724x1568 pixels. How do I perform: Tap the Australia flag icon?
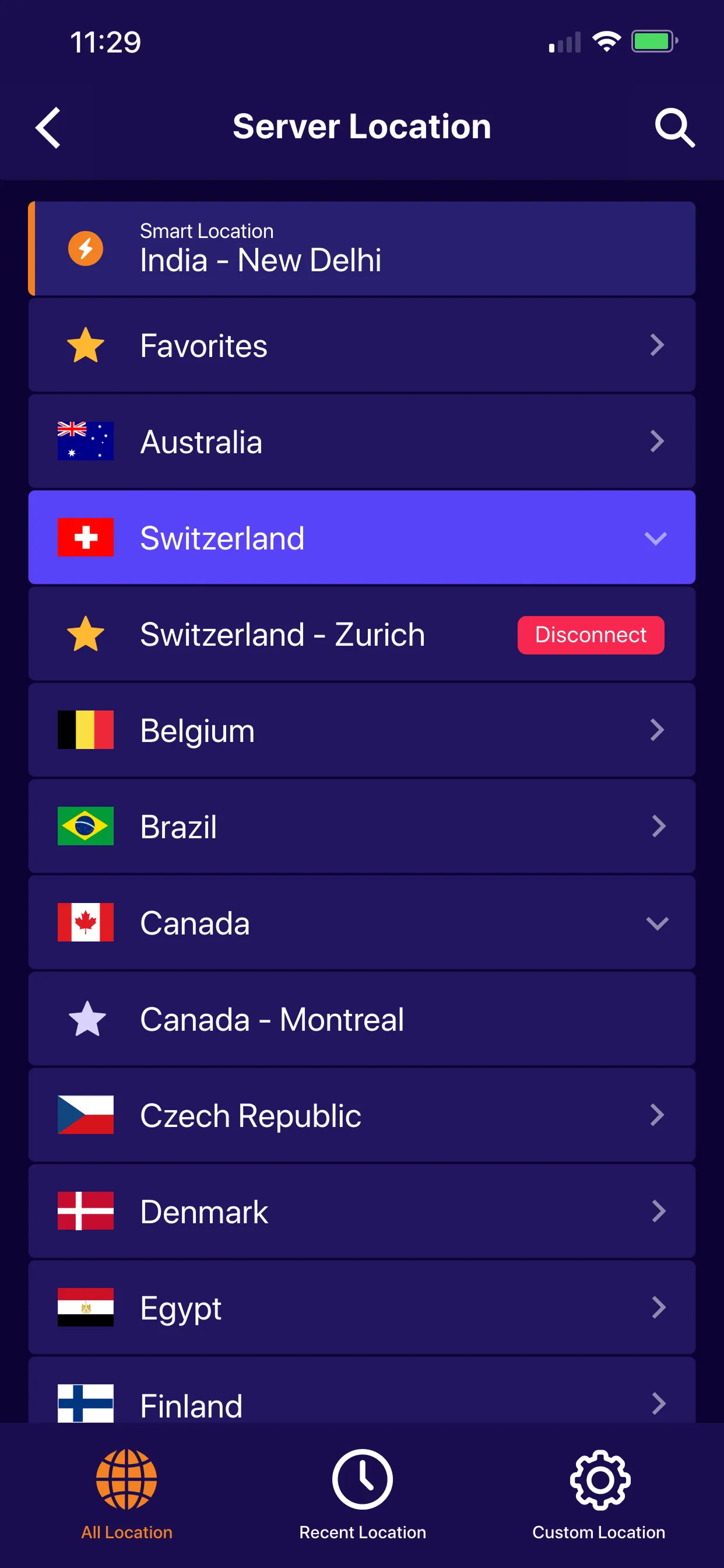coord(86,442)
